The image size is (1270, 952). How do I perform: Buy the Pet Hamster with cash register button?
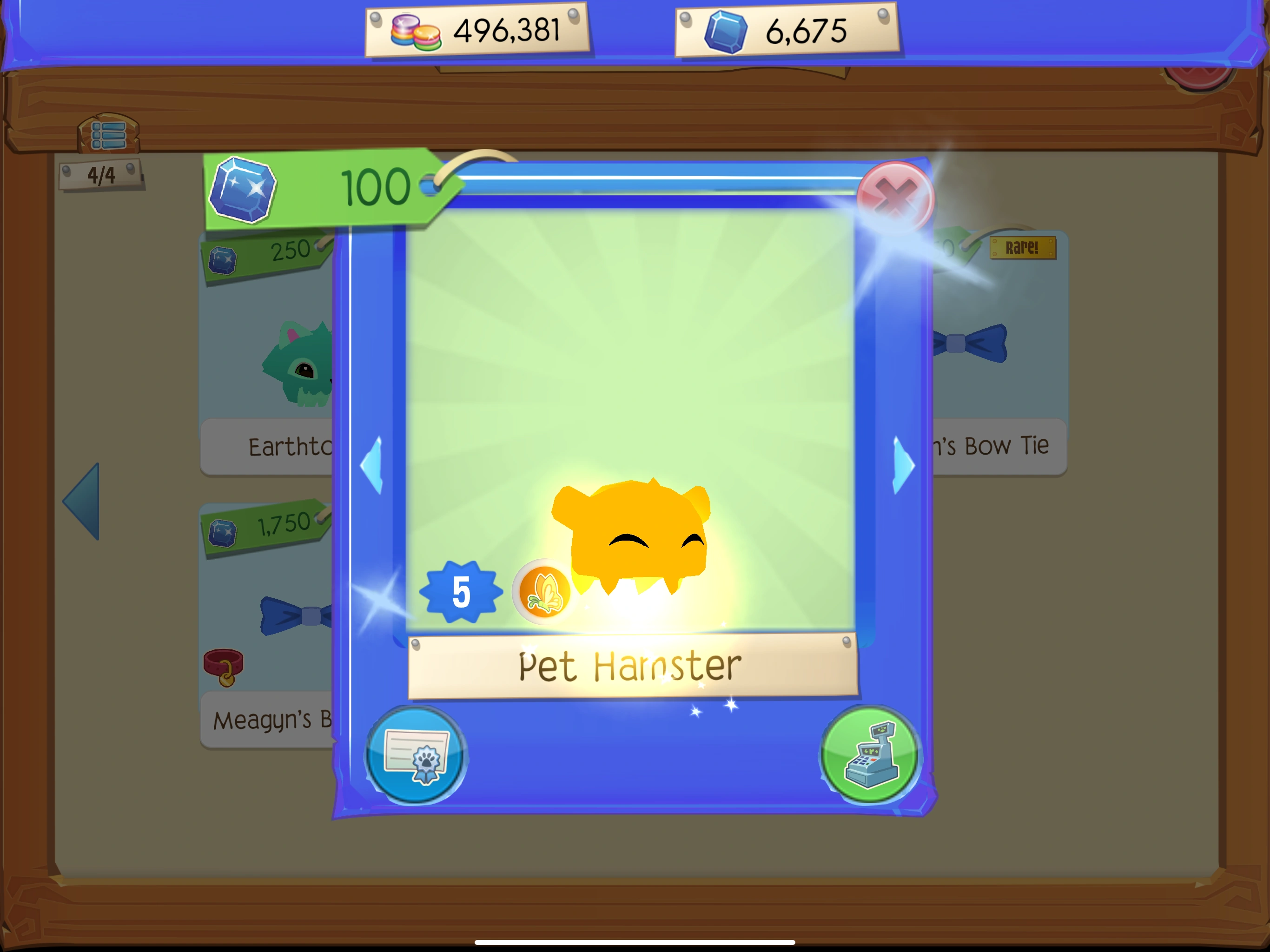coord(870,754)
